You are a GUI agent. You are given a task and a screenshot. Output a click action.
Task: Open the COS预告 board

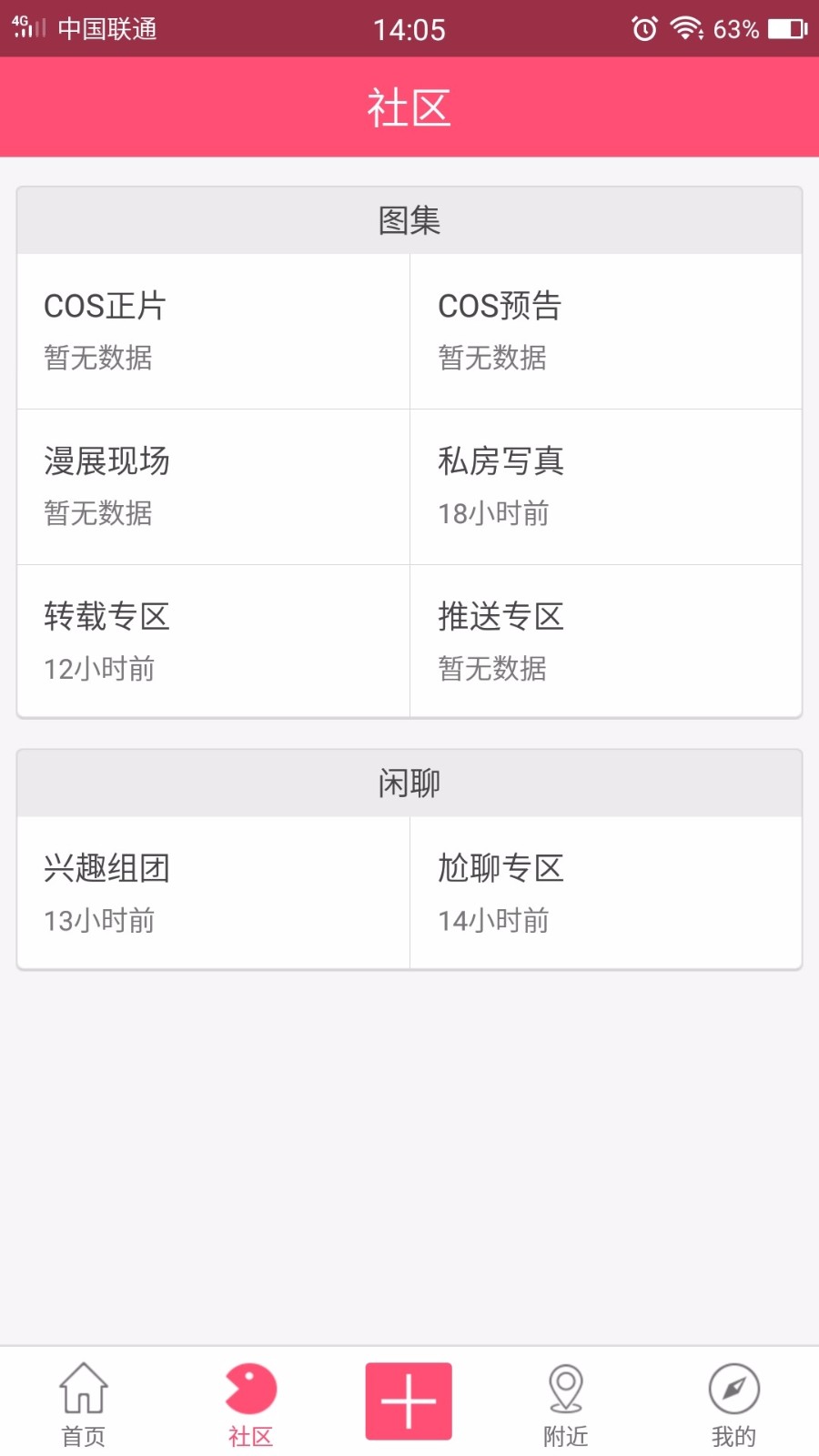coord(605,331)
